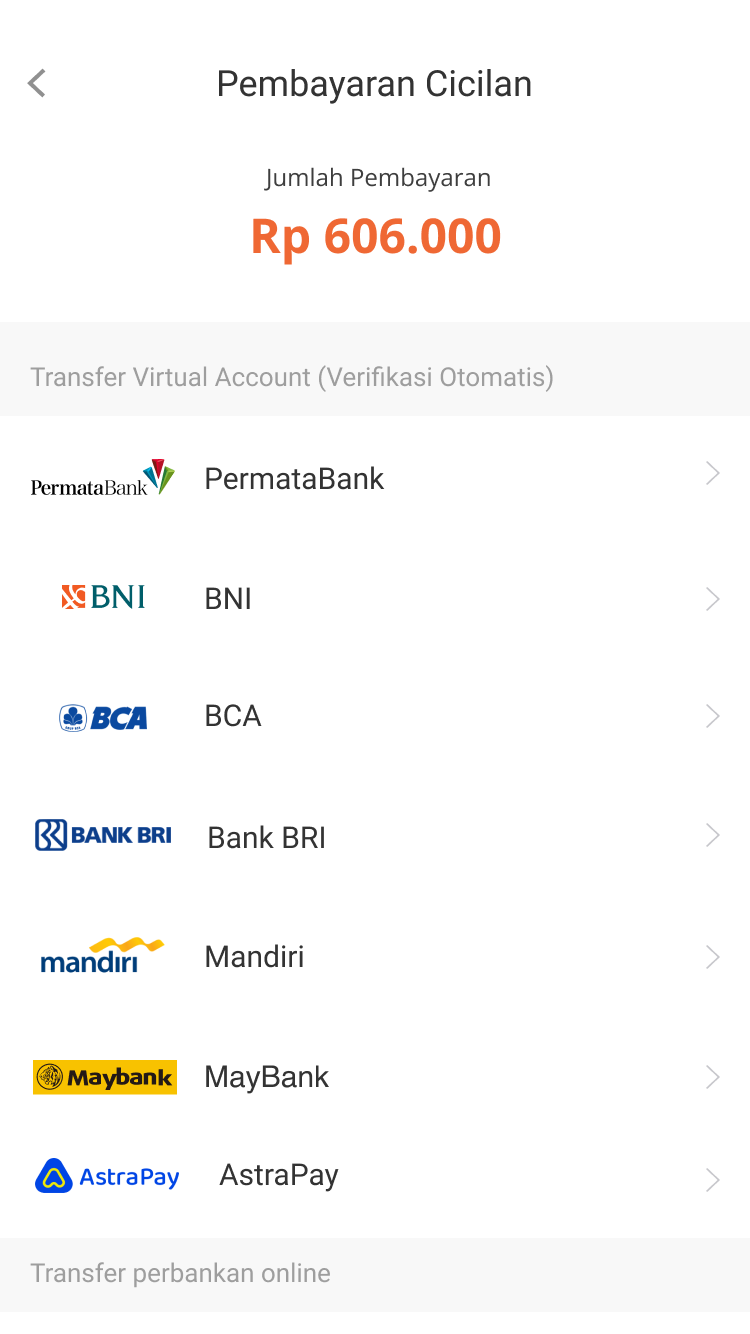The width and height of the screenshot is (750, 1334).
Task: Choose BNI as payment method
Action: [x=375, y=598]
